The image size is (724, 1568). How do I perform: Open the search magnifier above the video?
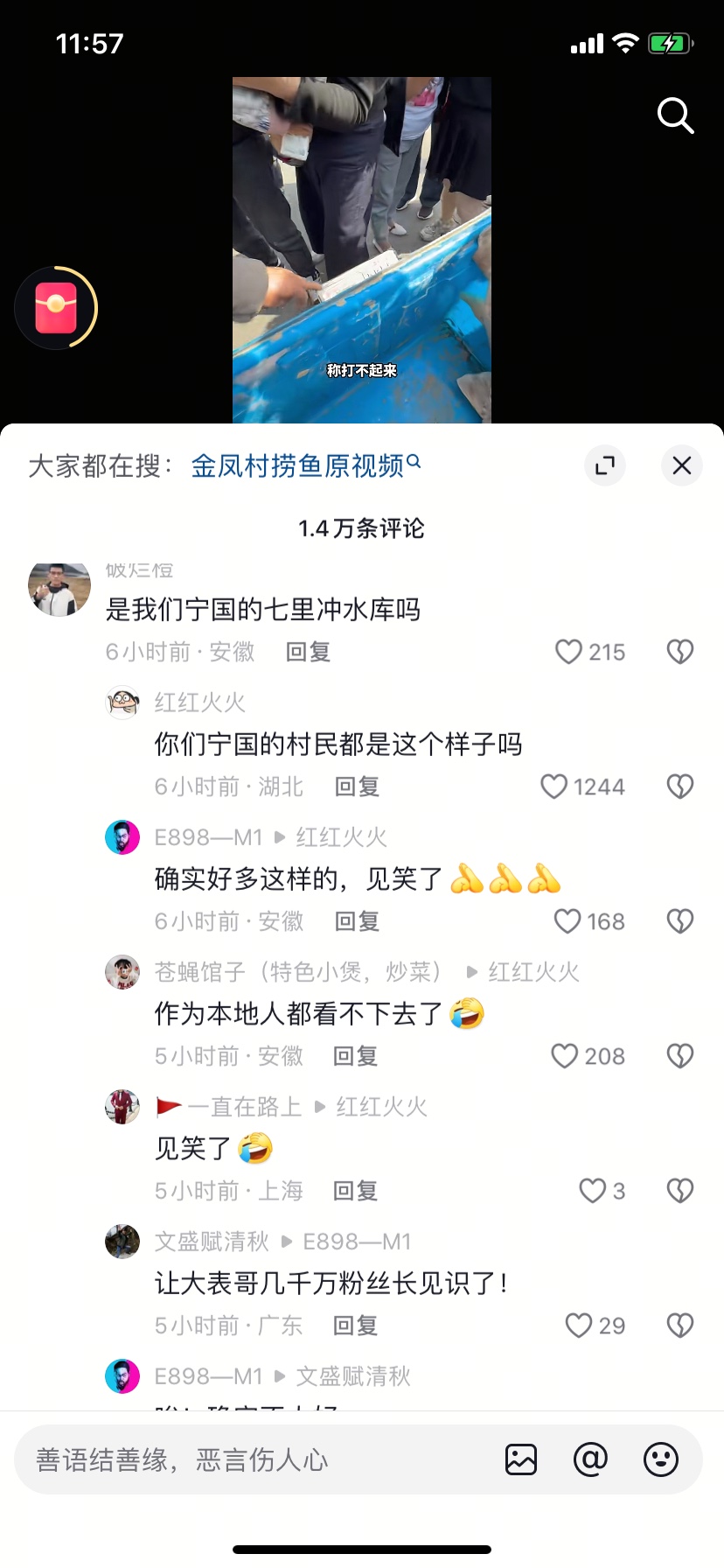click(x=675, y=115)
